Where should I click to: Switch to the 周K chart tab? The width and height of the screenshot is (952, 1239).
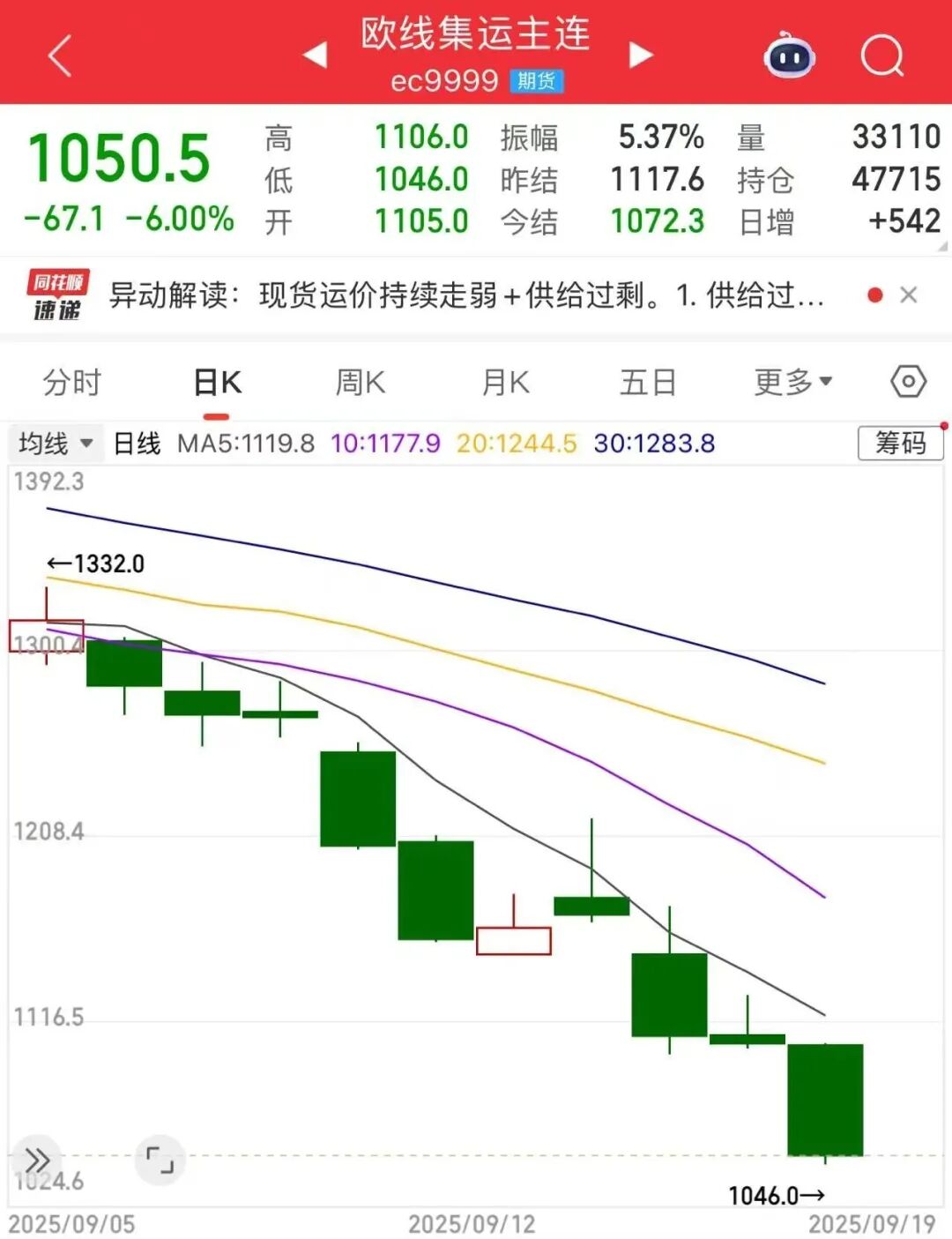point(360,383)
